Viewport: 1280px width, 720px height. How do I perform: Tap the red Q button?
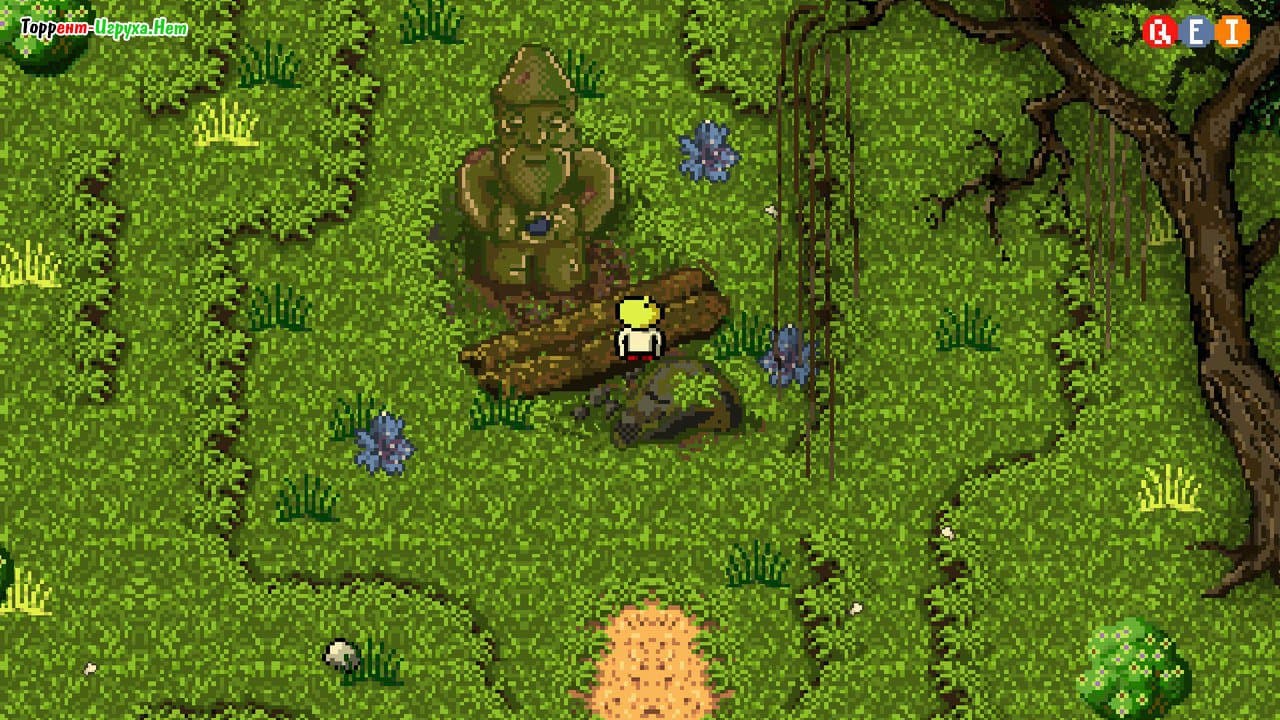[x=1160, y=32]
